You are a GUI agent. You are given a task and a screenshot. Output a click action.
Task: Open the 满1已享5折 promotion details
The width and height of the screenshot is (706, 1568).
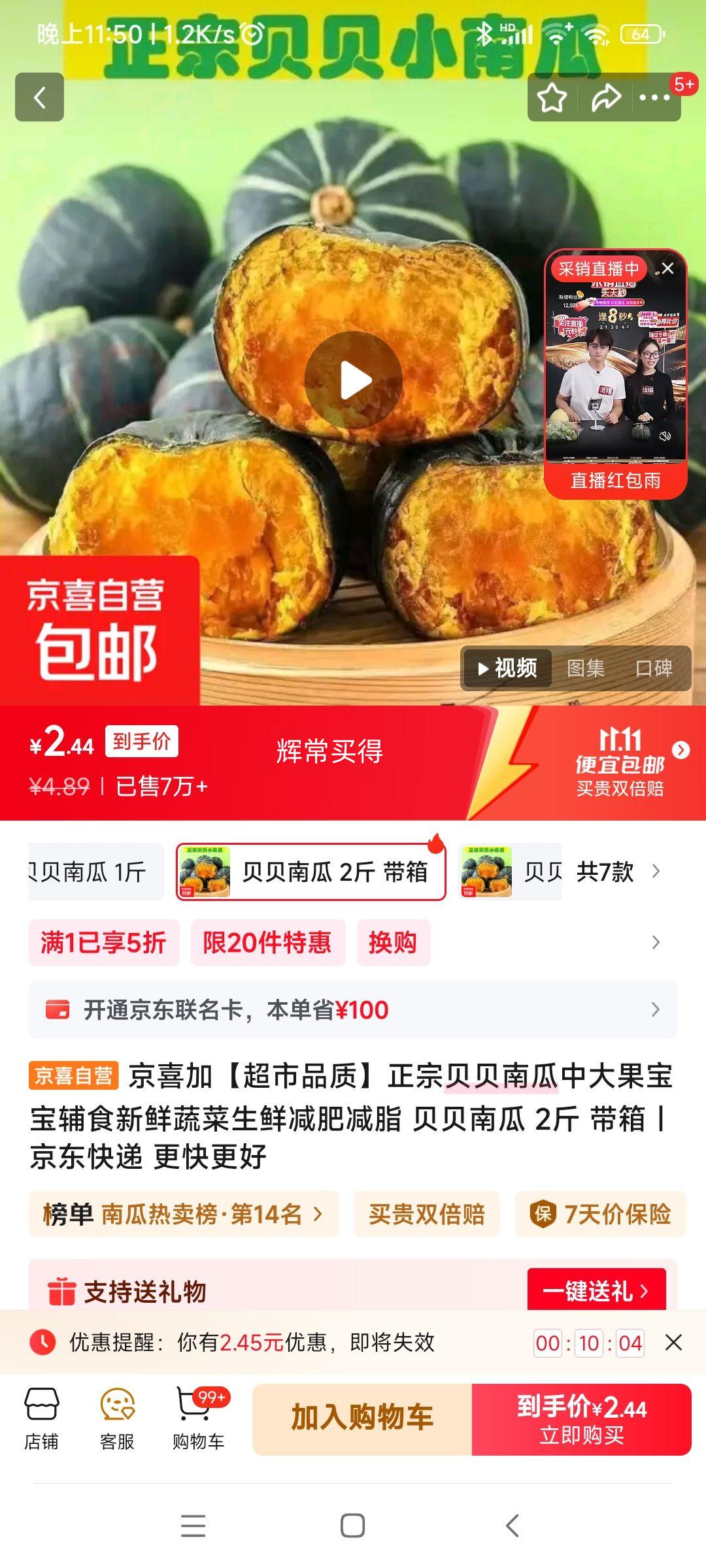tap(103, 942)
